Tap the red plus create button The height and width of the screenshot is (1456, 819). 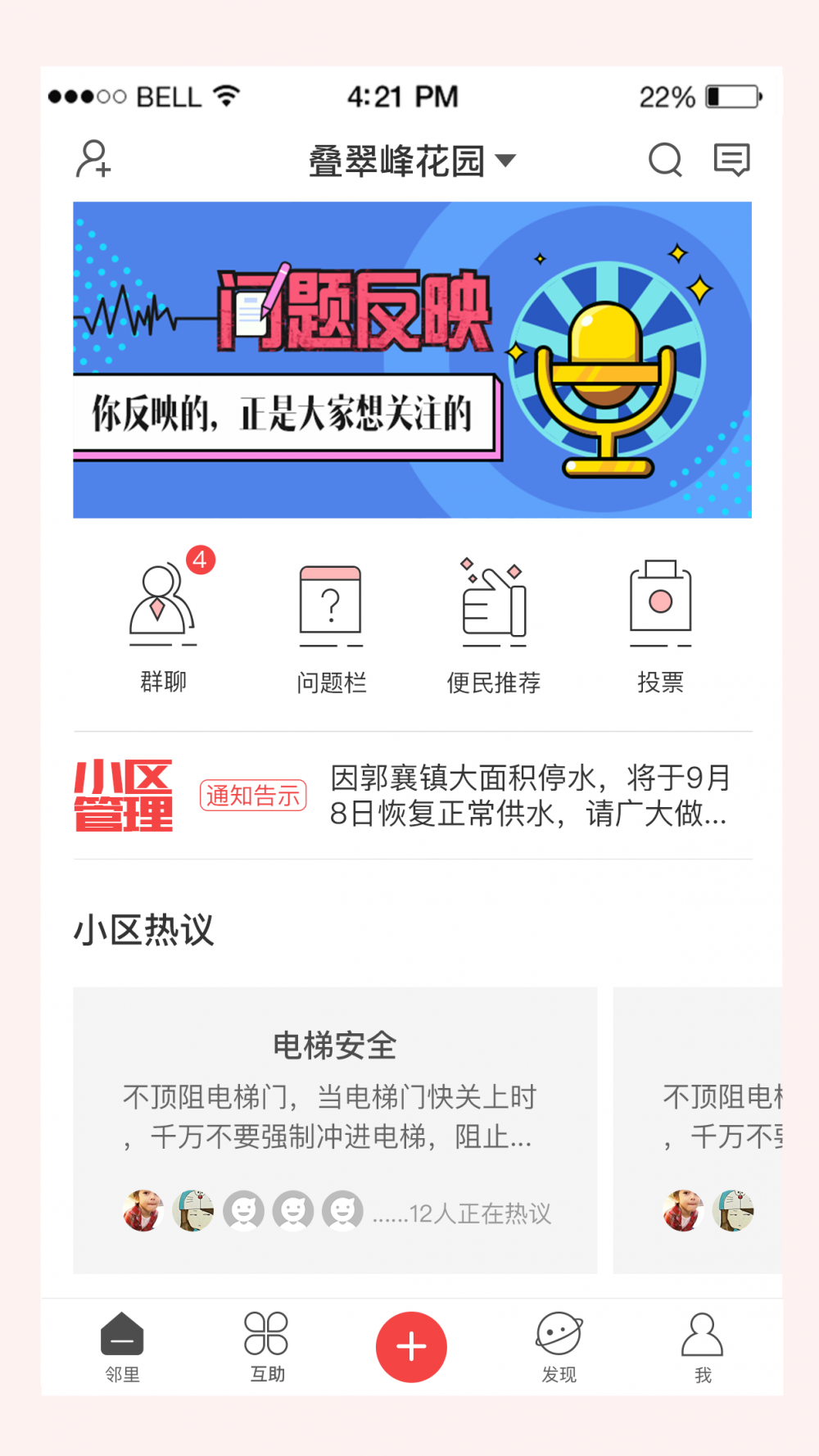[411, 1347]
